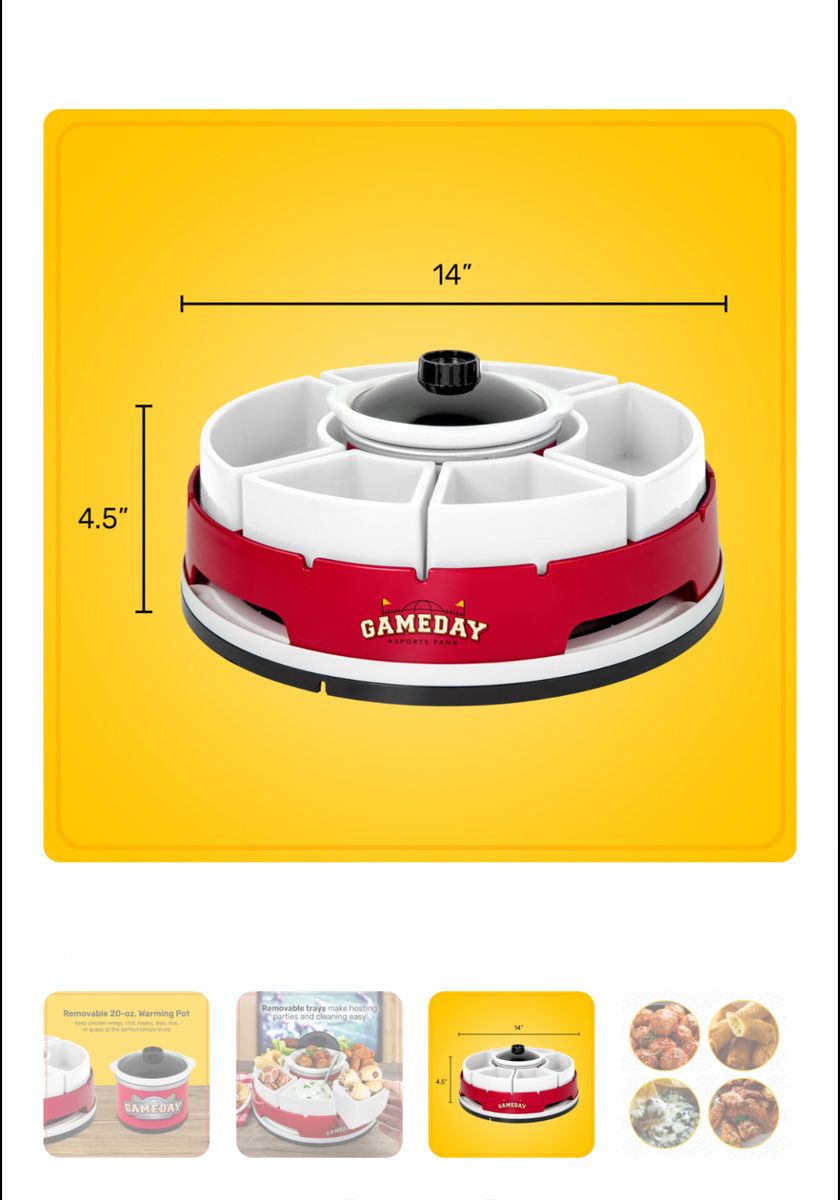
Task: Select the Removable trays image thumbnail
Action: click(x=319, y=1074)
